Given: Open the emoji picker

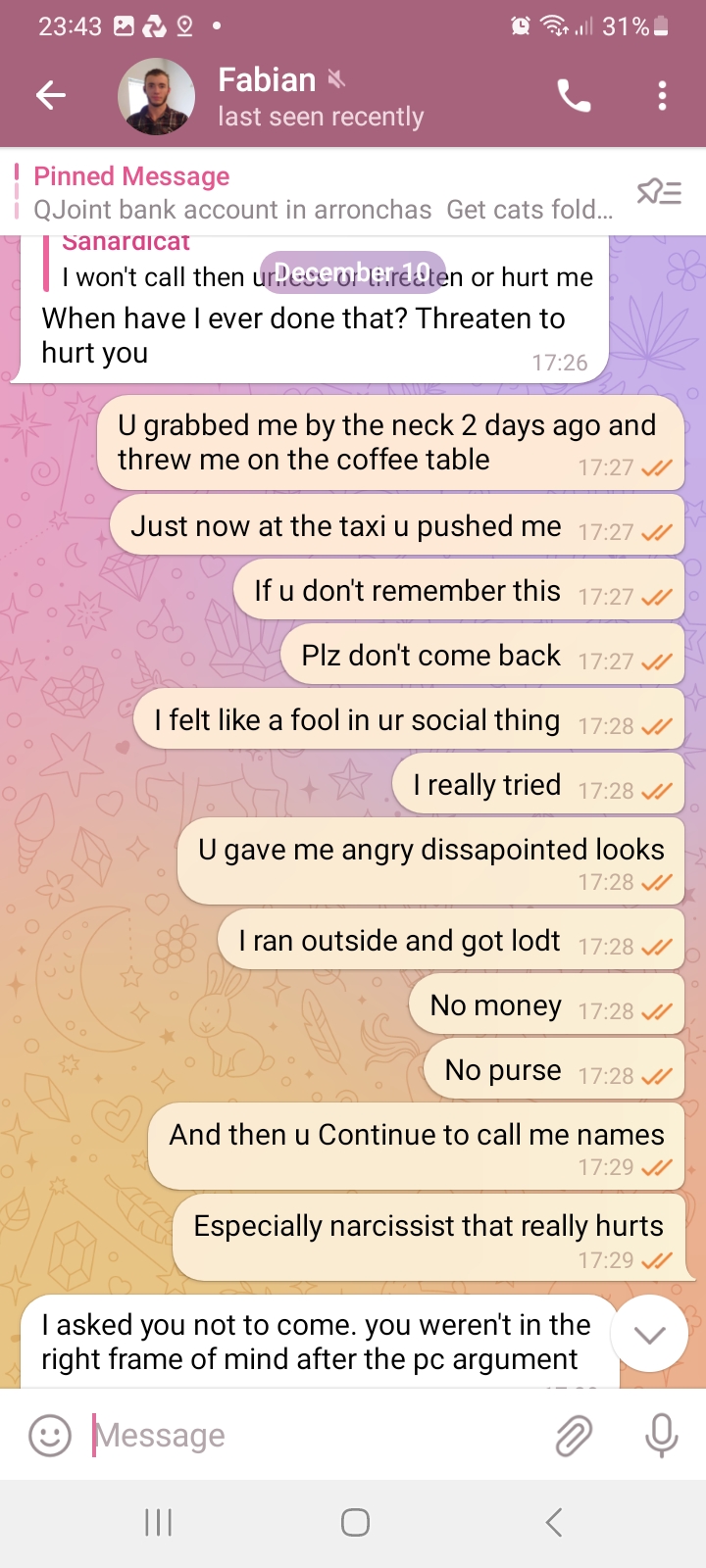Looking at the screenshot, I should pos(50,1436).
